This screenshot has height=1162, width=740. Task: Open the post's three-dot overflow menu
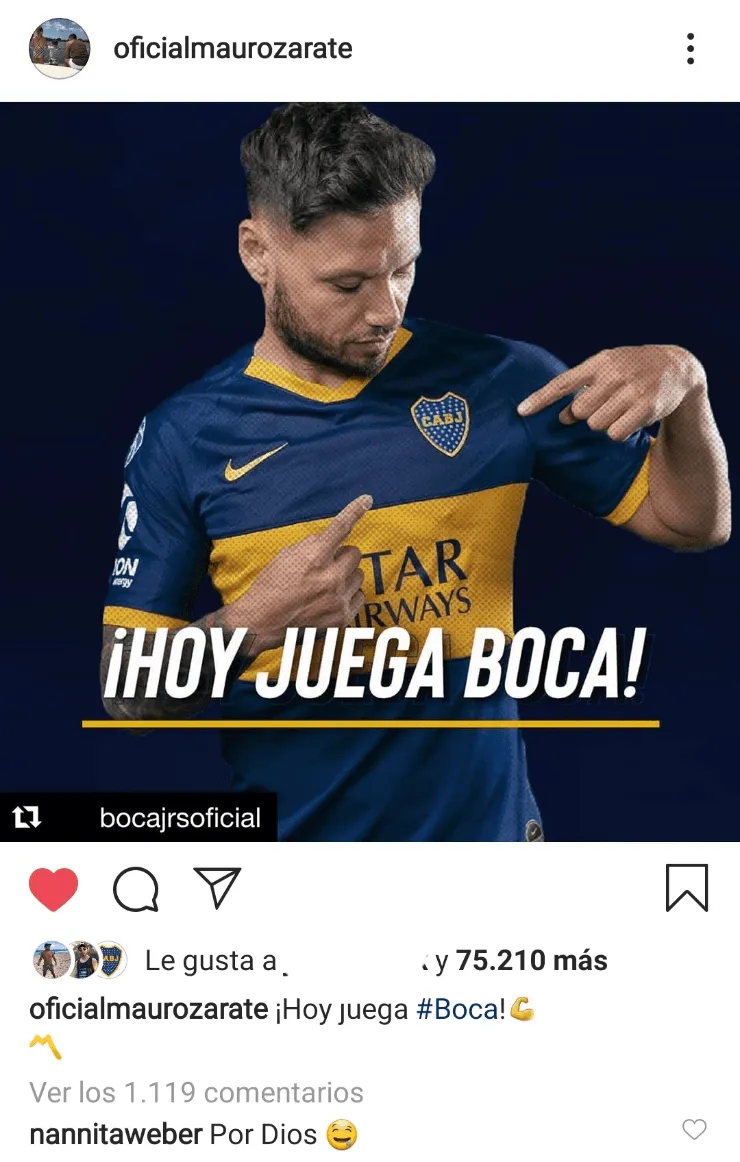[690, 48]
